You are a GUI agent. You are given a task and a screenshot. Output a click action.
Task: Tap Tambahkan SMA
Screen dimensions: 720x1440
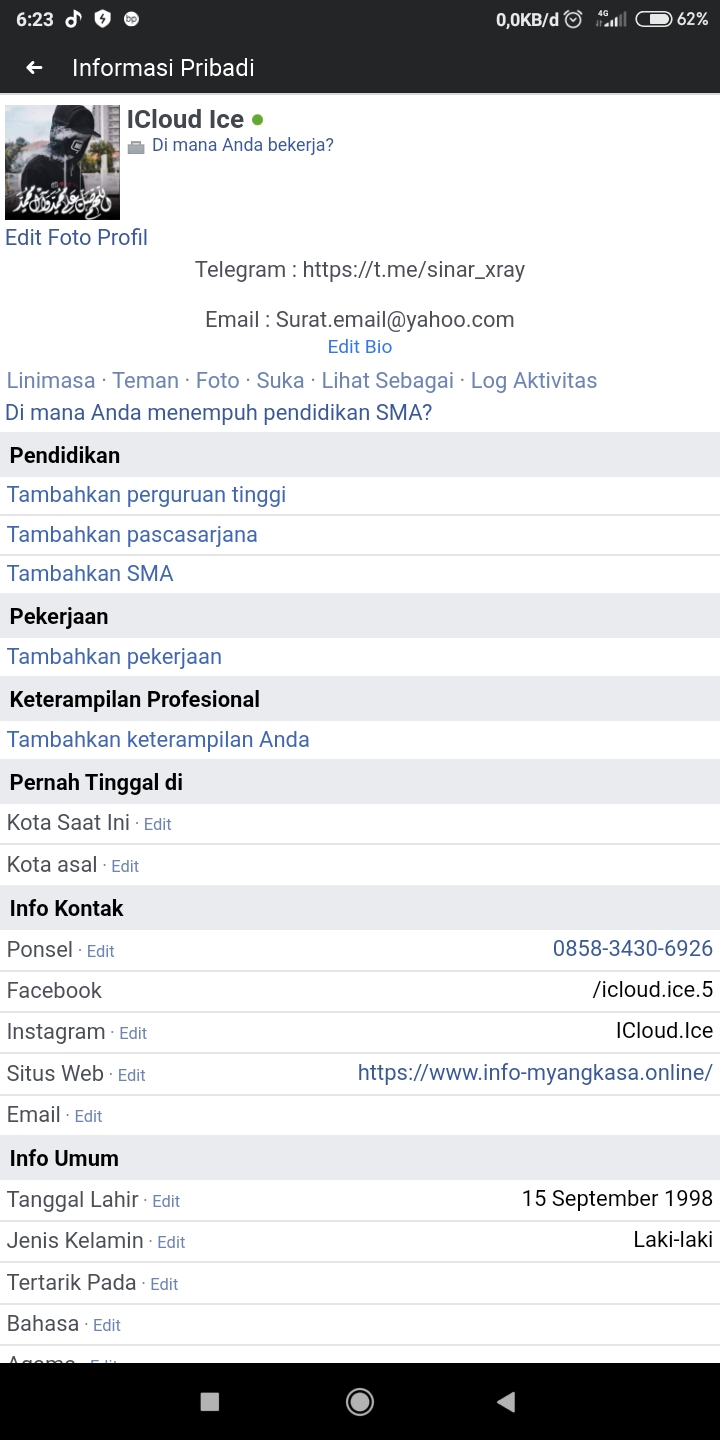tap(90, 574)
